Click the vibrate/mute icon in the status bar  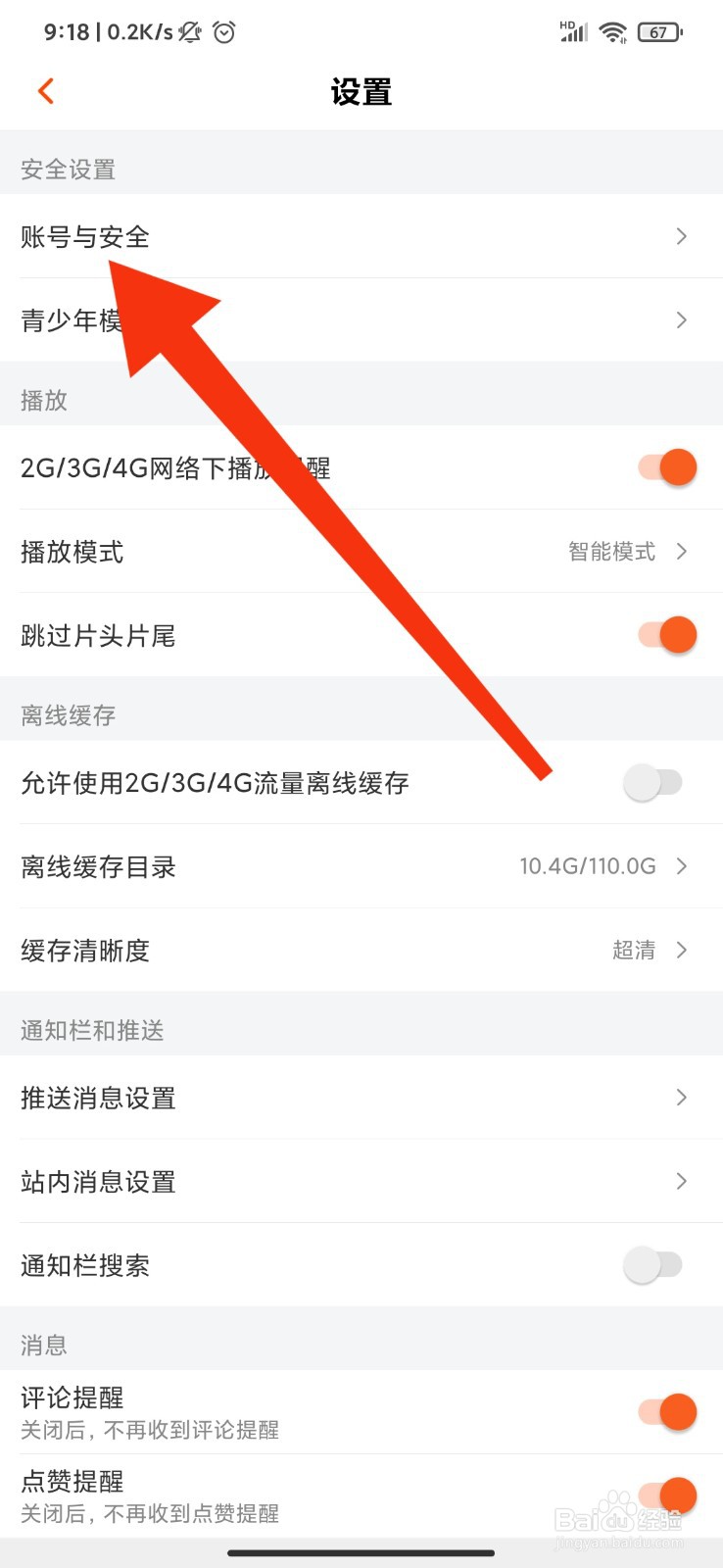click(x=188, y=31)
